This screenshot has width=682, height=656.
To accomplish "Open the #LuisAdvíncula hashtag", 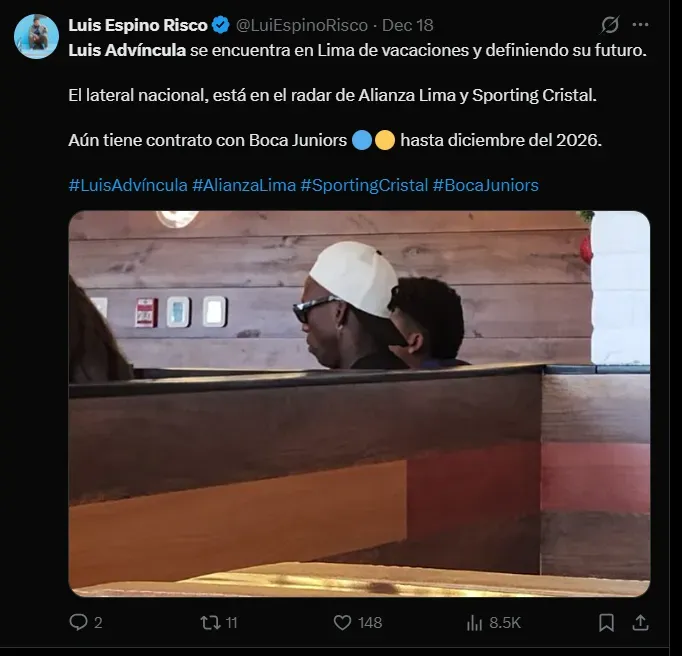I will (128, 185).
